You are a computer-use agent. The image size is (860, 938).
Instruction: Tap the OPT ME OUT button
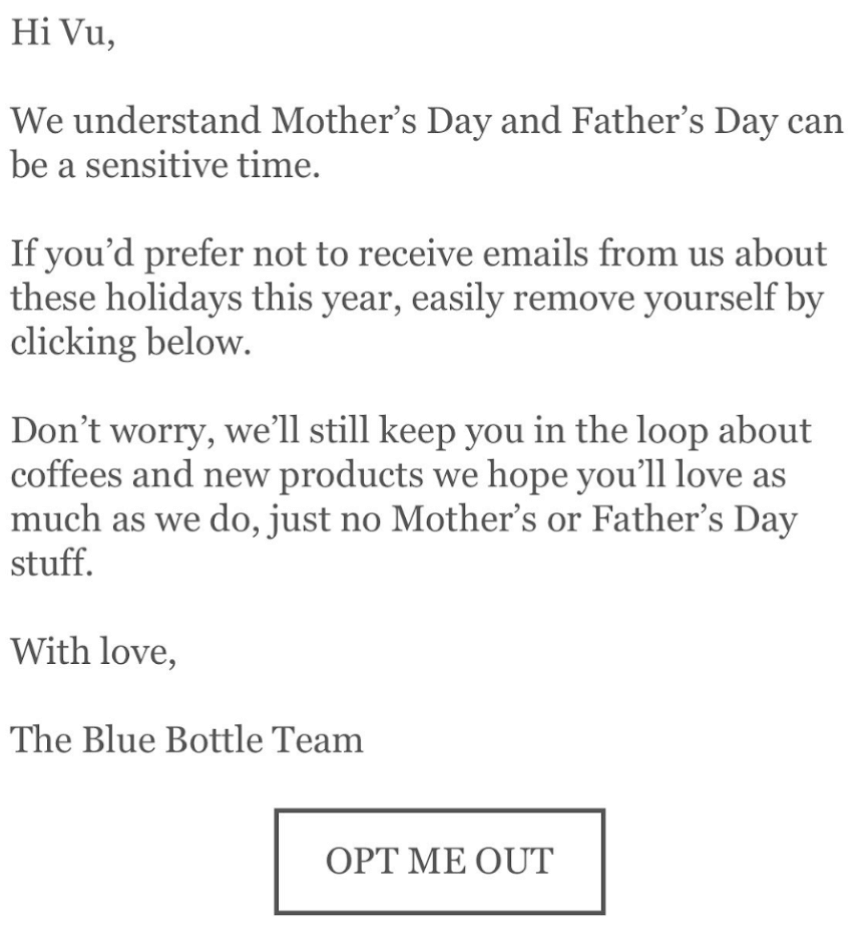[x=439, y=861]
